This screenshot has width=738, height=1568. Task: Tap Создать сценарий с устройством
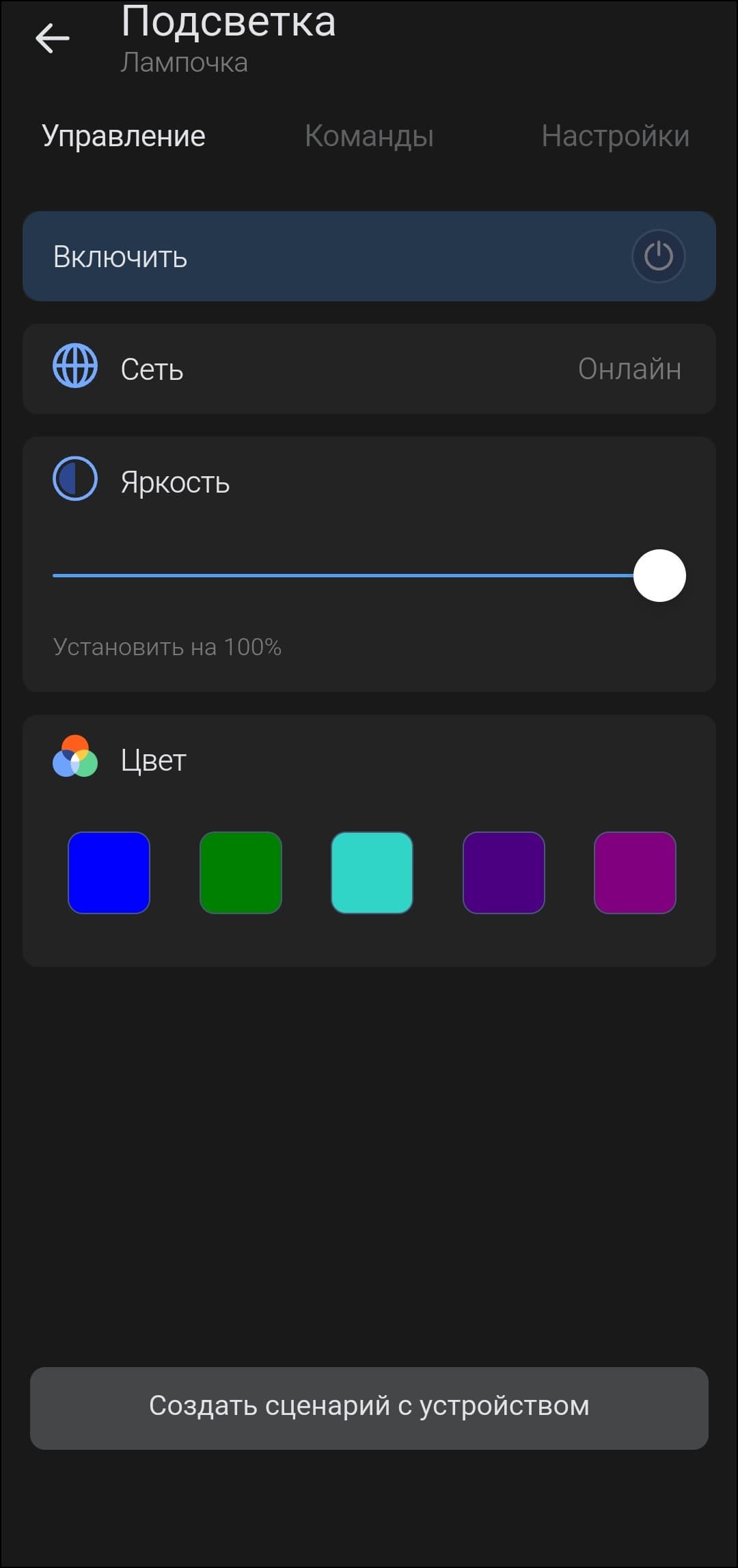[x=369, y=1405]
